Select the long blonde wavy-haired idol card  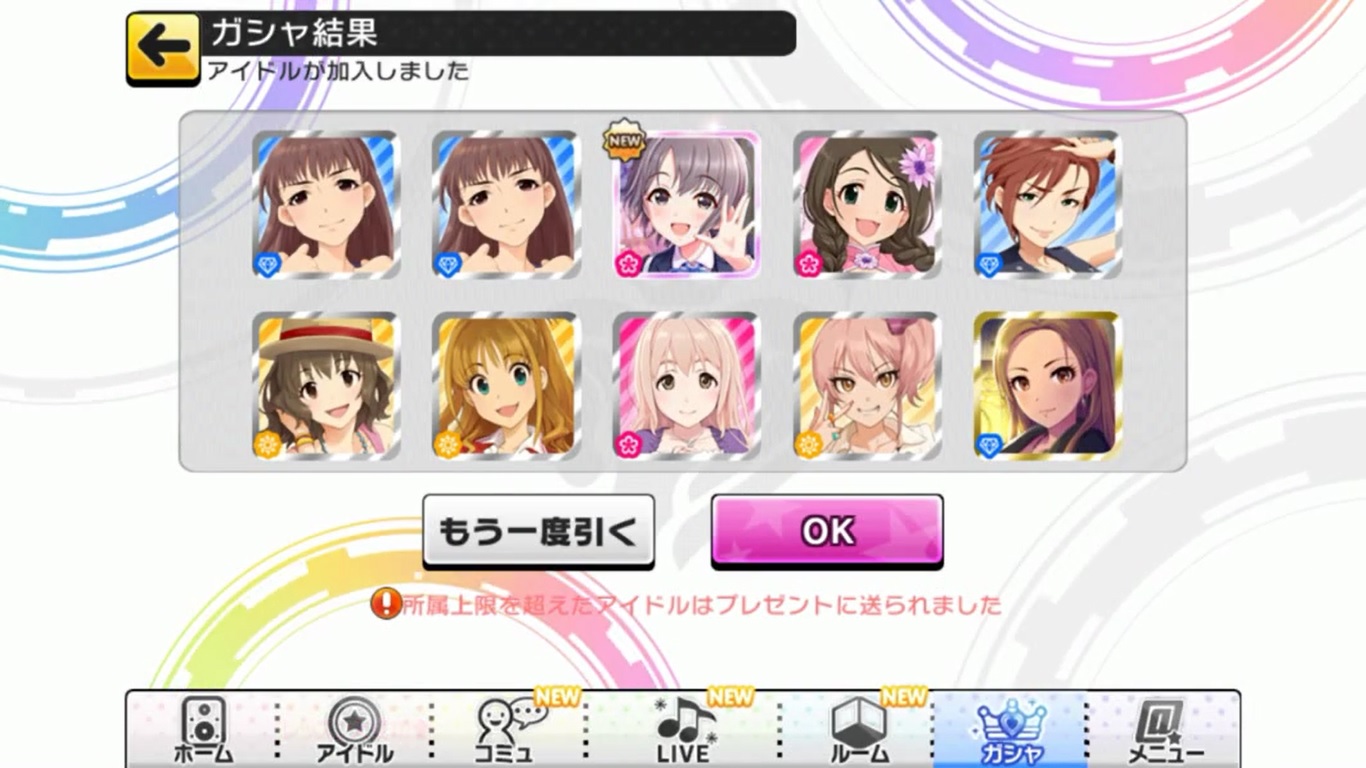[x=506, y=386]
